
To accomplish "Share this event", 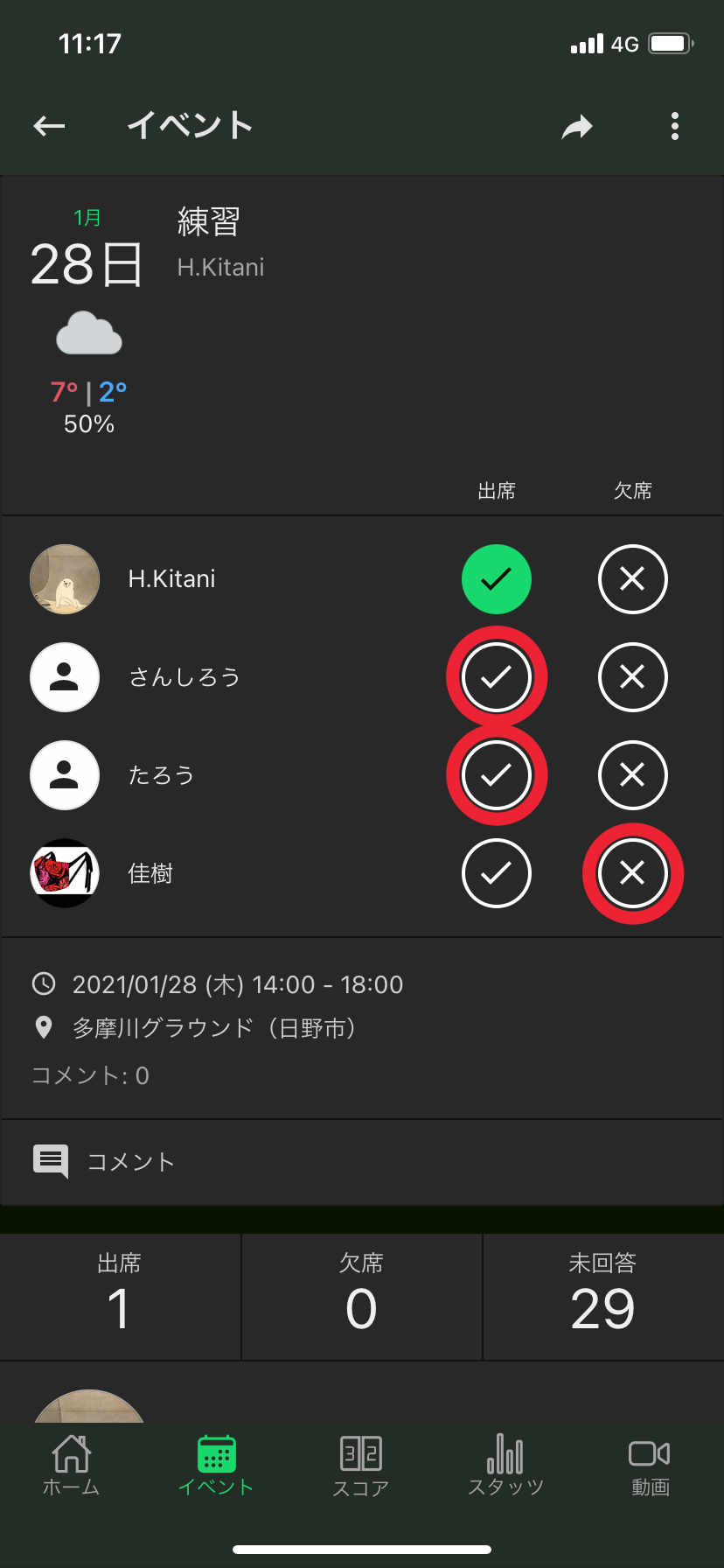I will click(577, 128).
